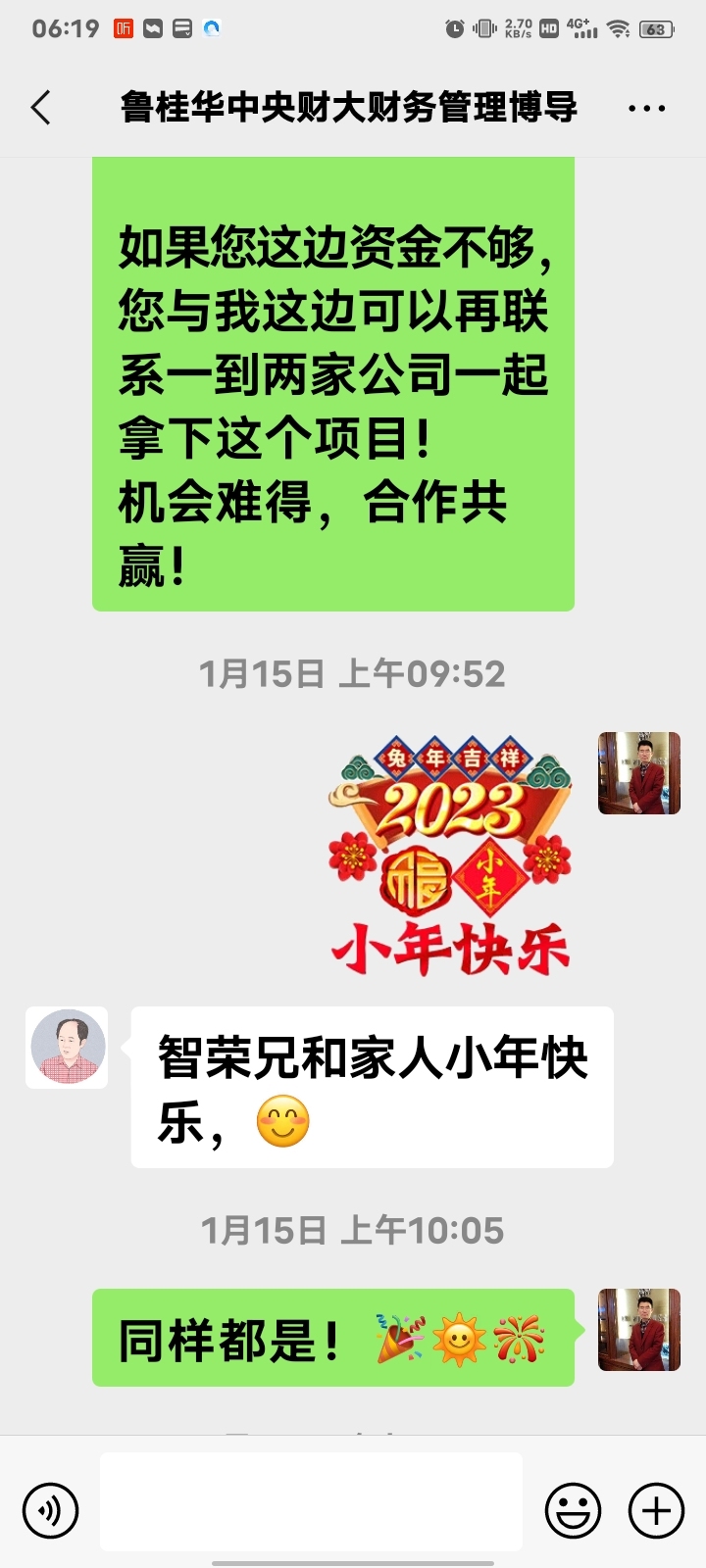The height and width of the screenshot is (1568, 706).
Task: Open the contact's avatar beside 智荣兄 message
Action: (x=67, y=1048)
